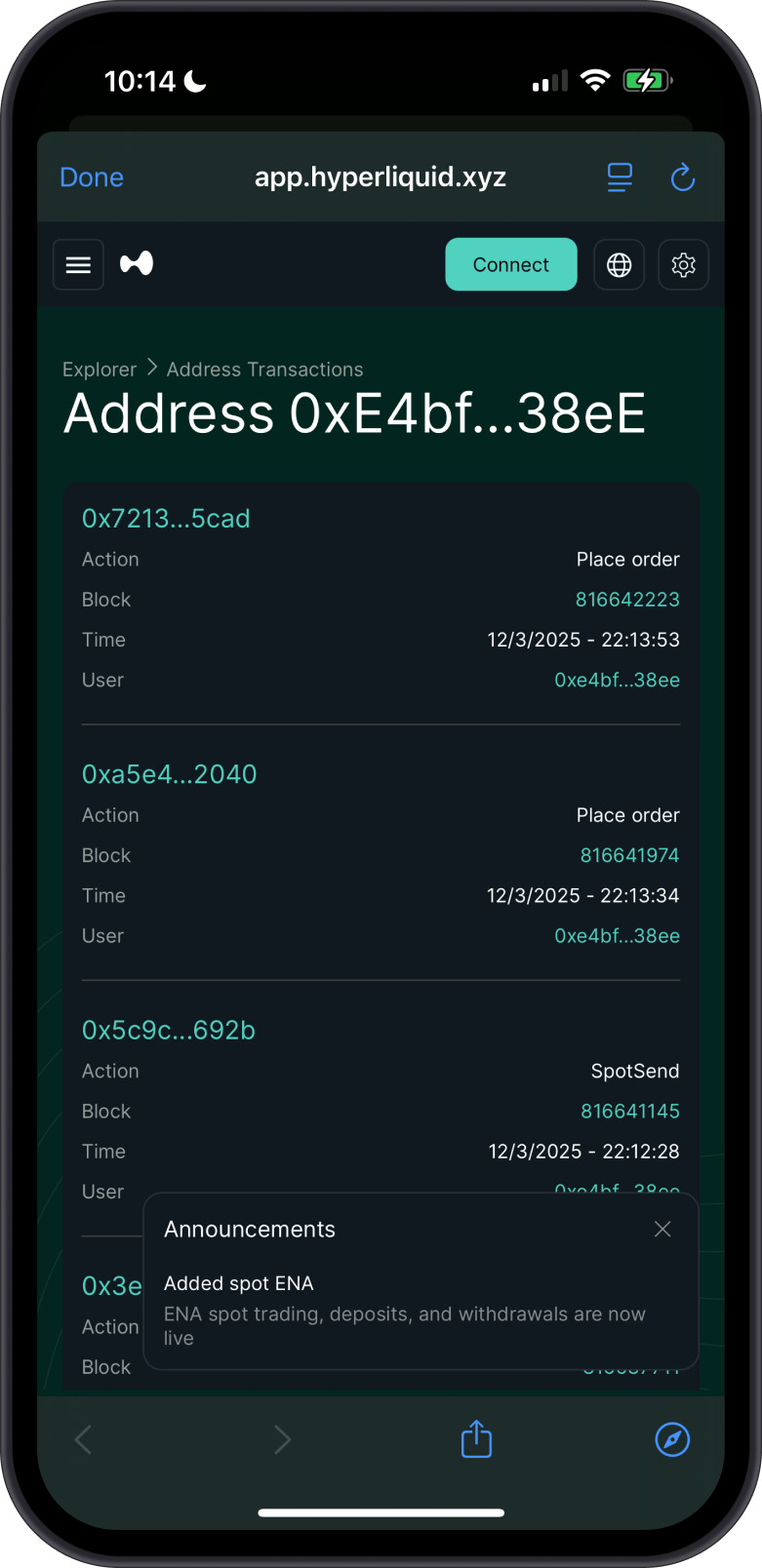Open the Hyperliquid settings gear
762x1568 pixels.
(683, 264)
